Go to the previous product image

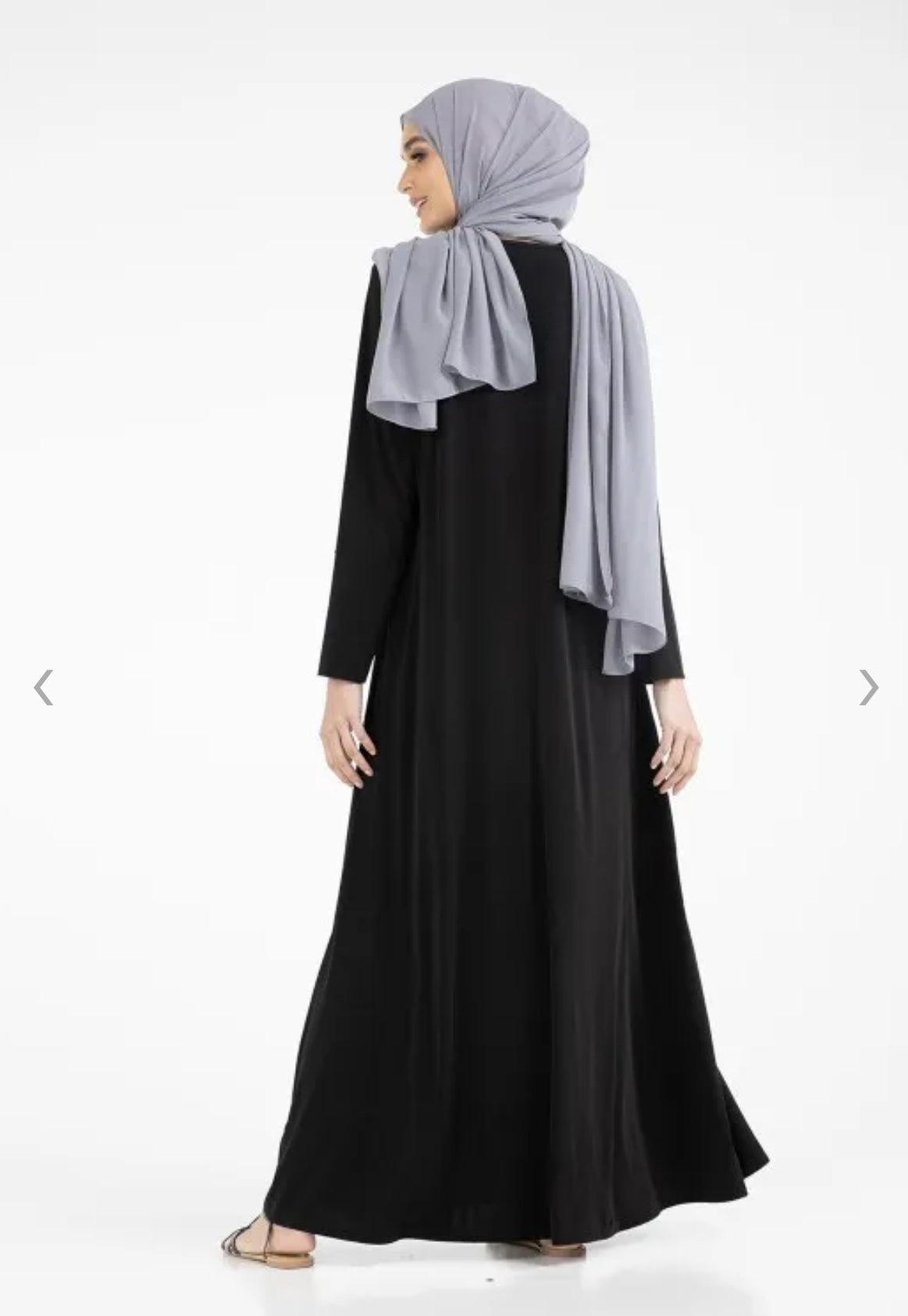point(44,687)
